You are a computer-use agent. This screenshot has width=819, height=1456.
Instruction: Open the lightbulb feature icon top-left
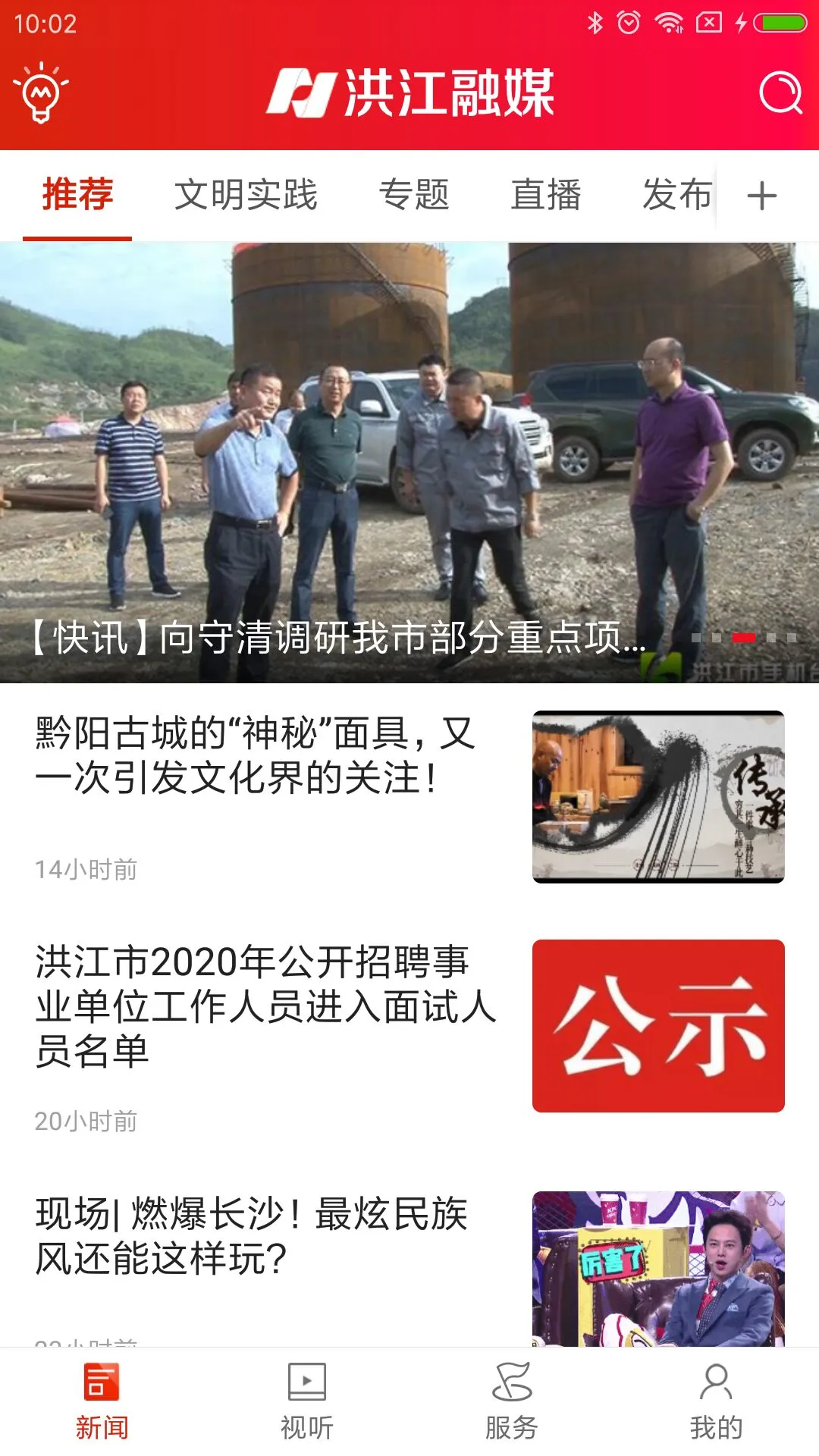click(x=42, y=95)
